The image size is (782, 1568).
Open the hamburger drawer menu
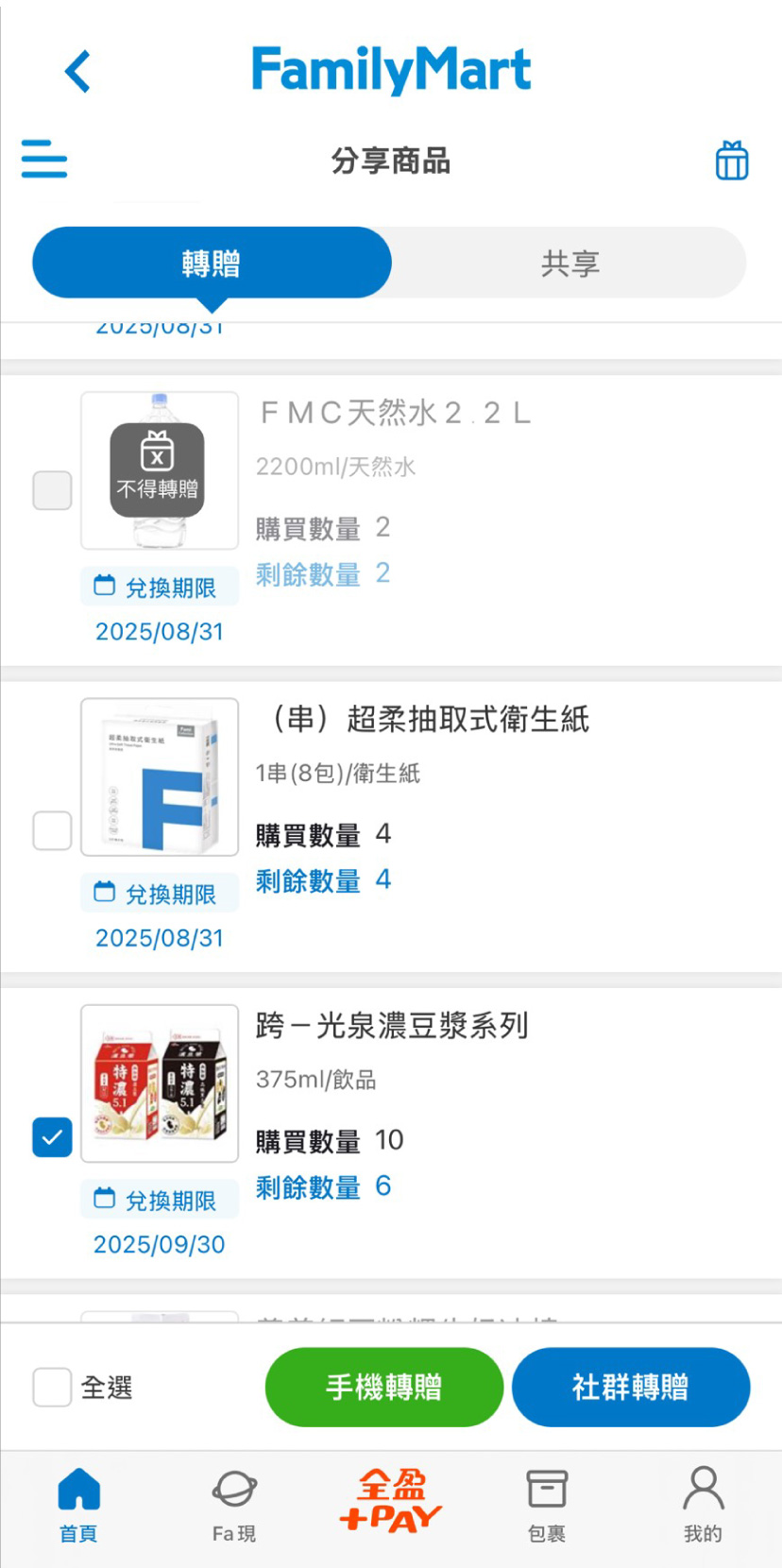[44, 159]
